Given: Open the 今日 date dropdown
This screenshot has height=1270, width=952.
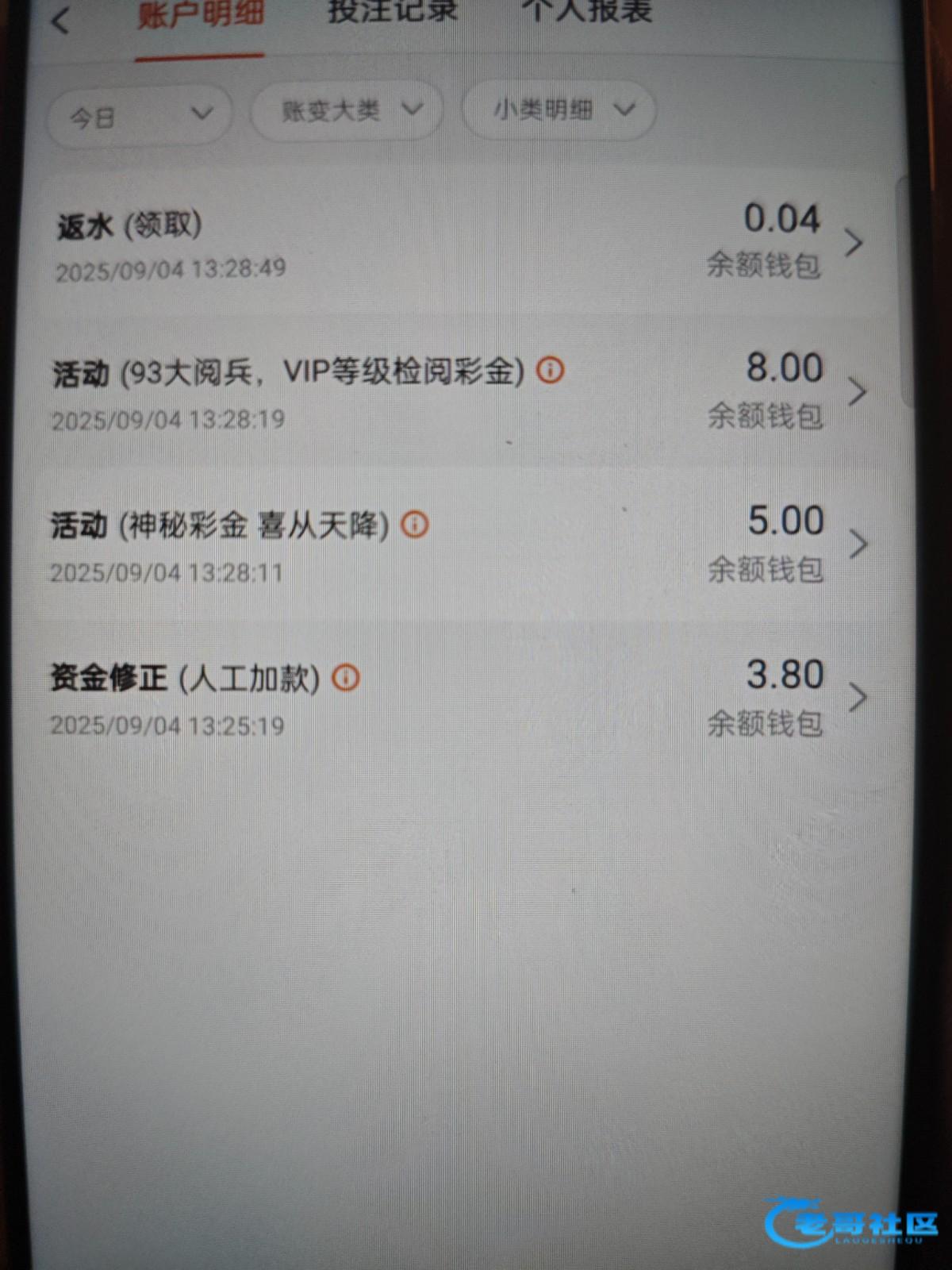Looking at the screenshot, I should point(140,116).
